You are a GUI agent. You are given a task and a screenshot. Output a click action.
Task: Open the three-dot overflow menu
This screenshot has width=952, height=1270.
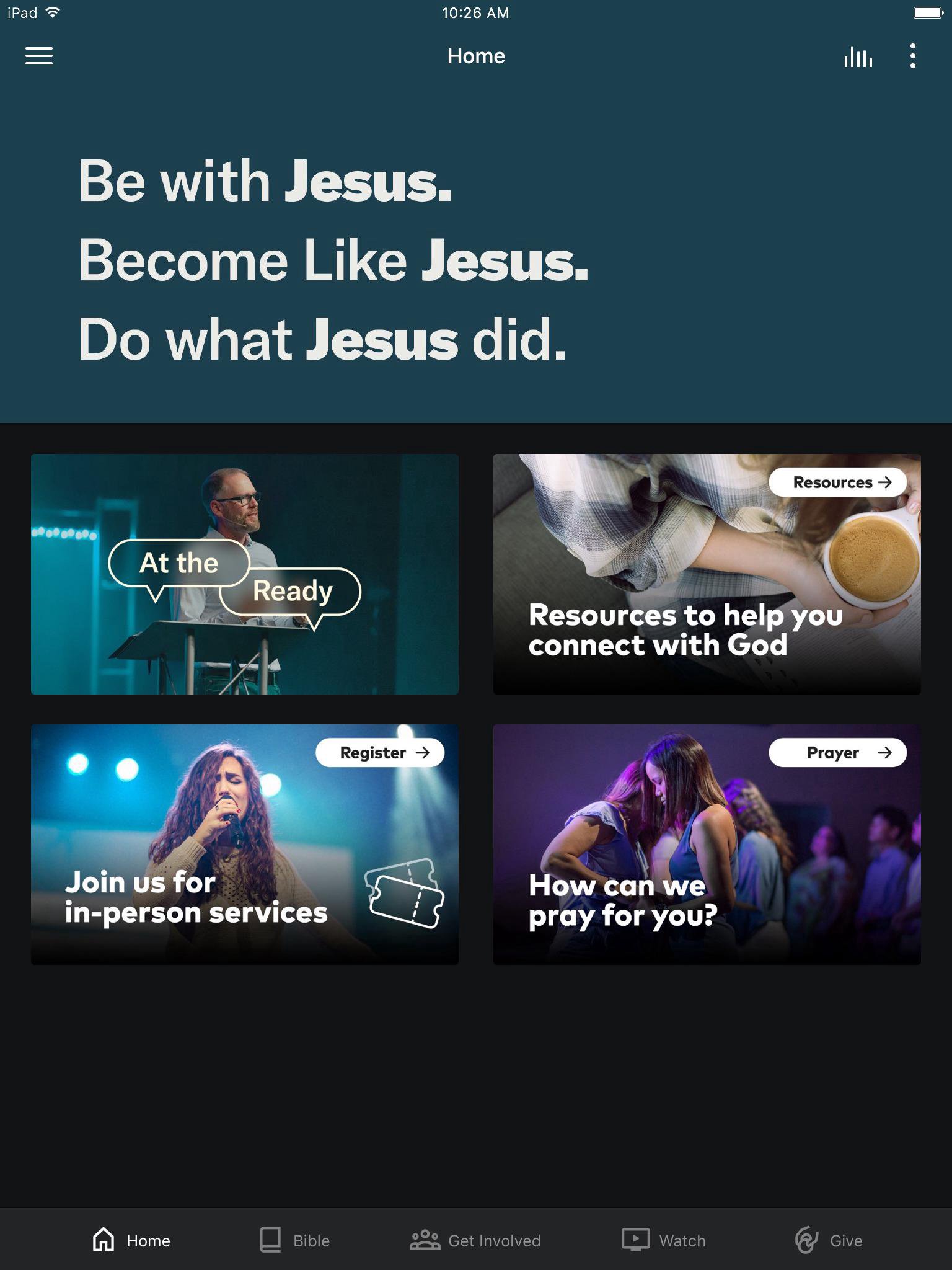coord(912,56)
